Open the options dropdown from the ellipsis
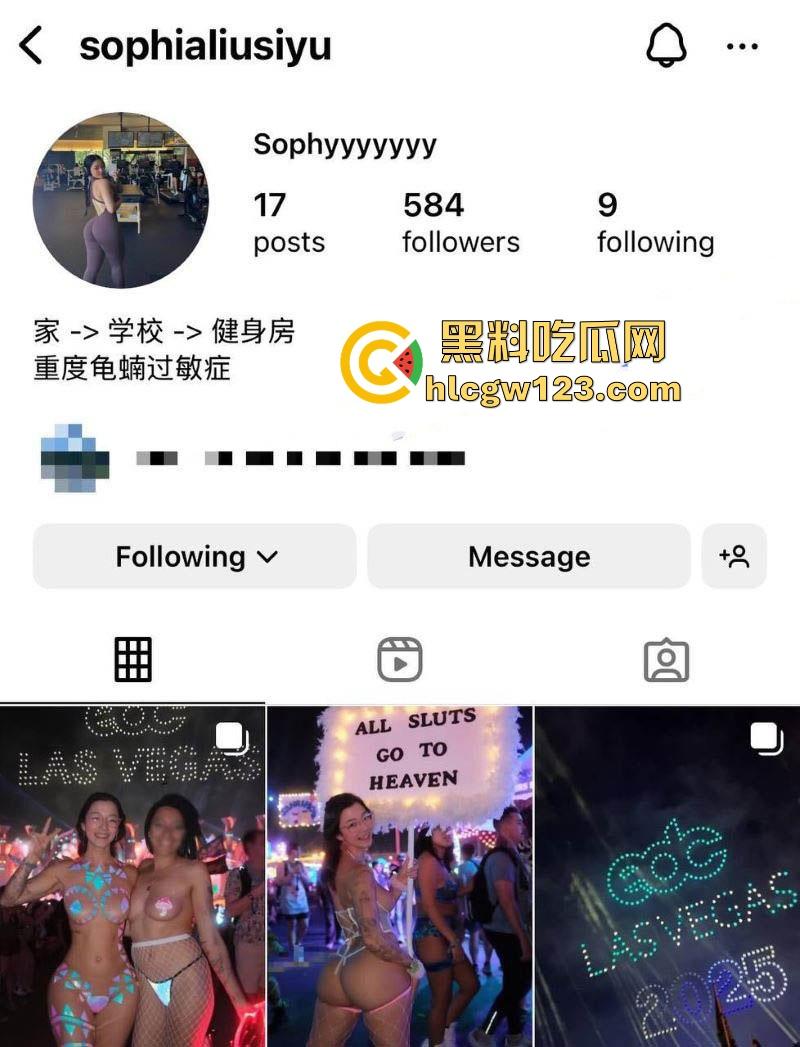The image size is (800, 1047). click(742, 45)
